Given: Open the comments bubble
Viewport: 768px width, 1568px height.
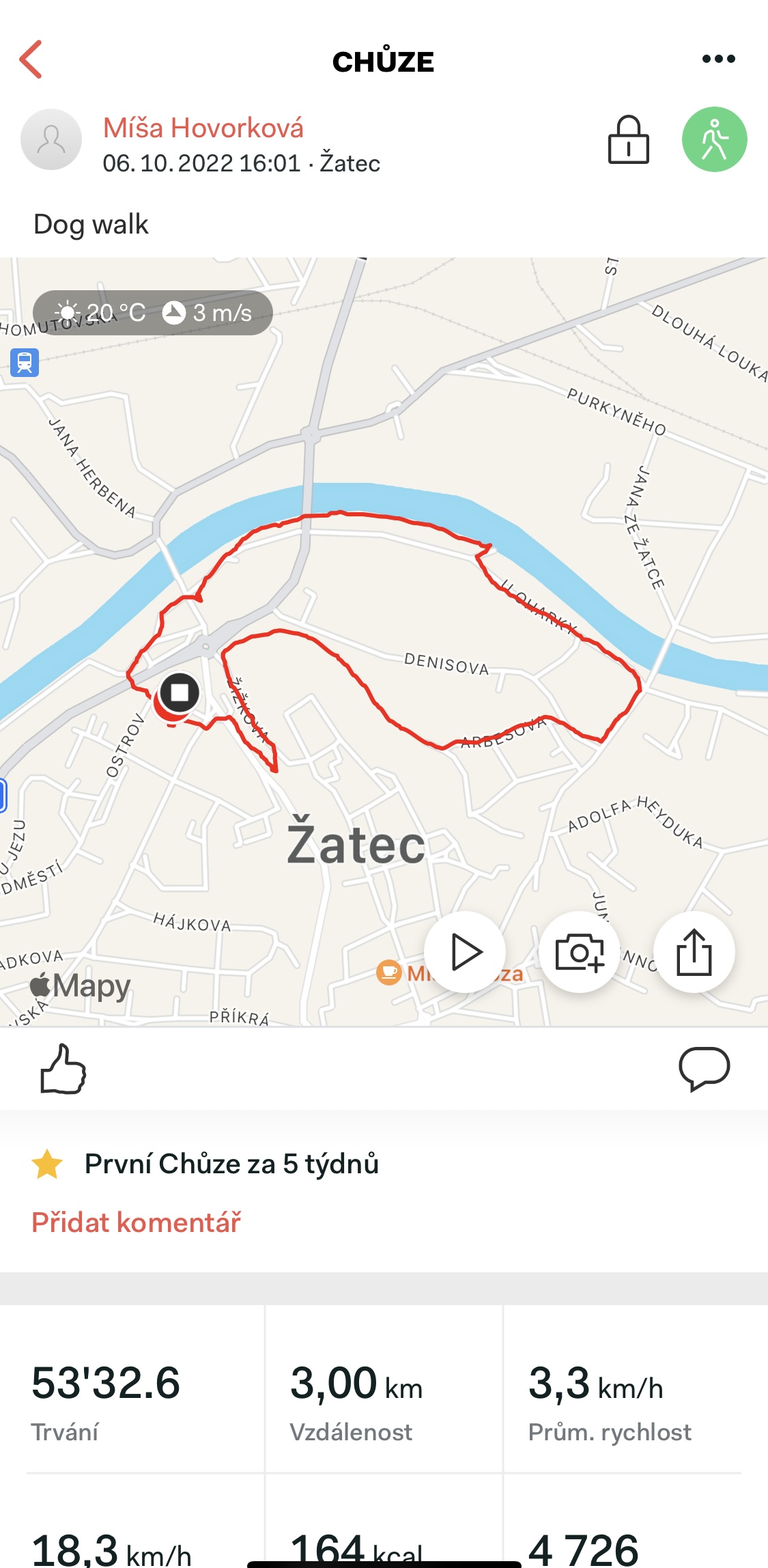Looking at the screenshot, I should pyautogui.click(x=704, y=1069).
